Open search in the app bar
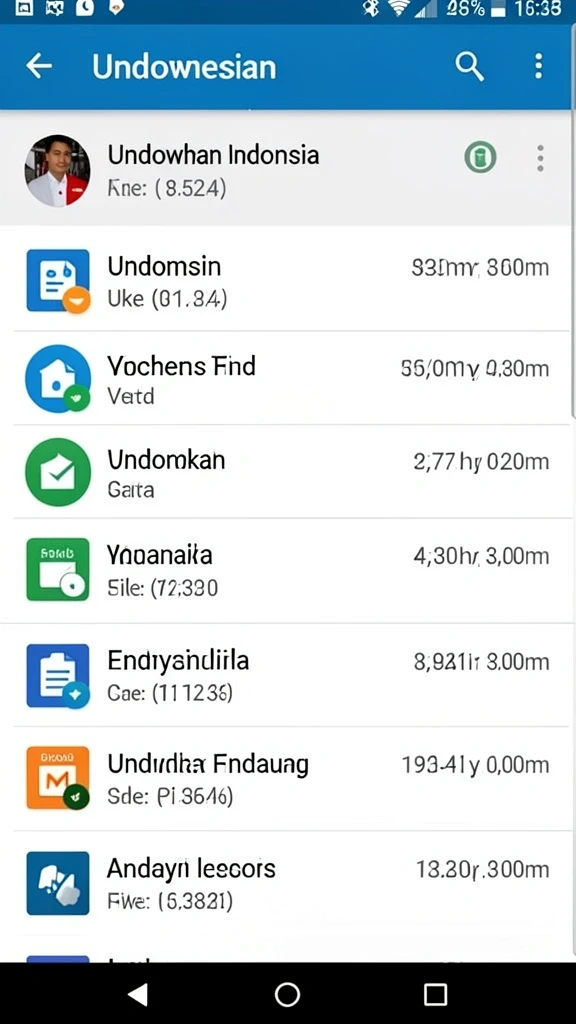The height and width of the screenshot is (1024, 576). [469, 67]
